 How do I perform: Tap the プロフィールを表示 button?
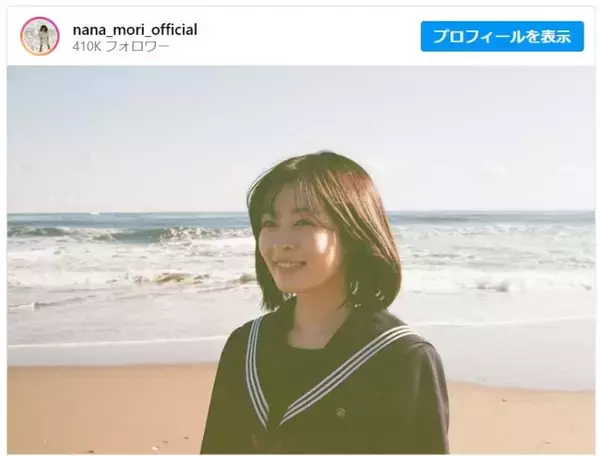tap(502, 36)
